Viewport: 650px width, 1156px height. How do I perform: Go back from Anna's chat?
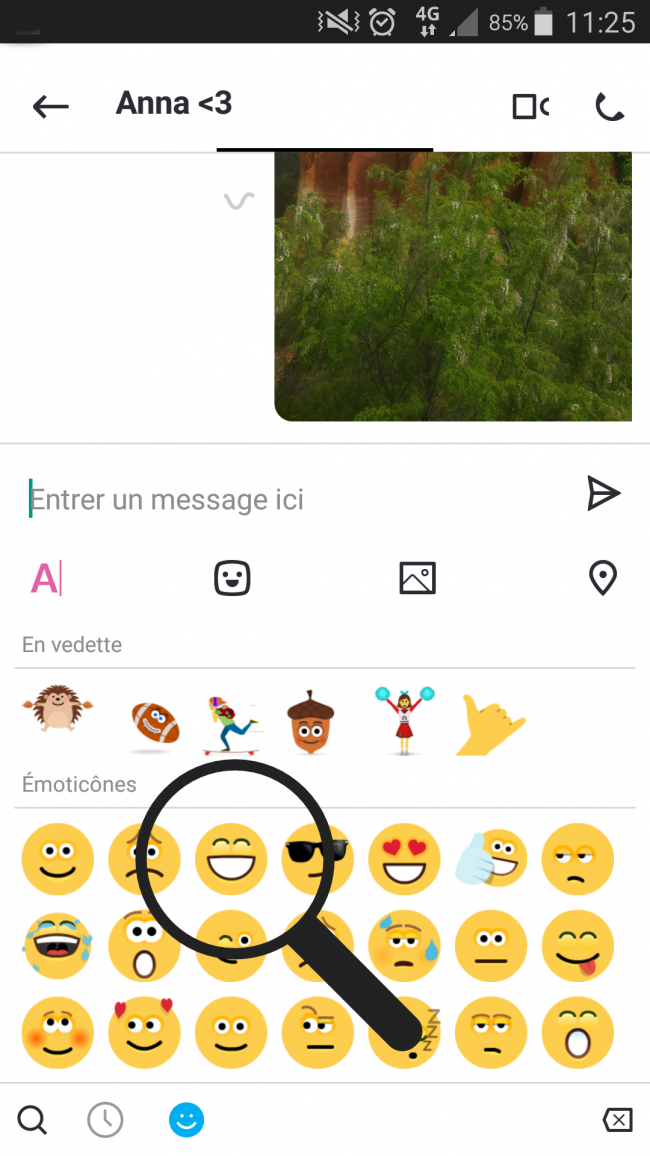click(x=50, y=106)
